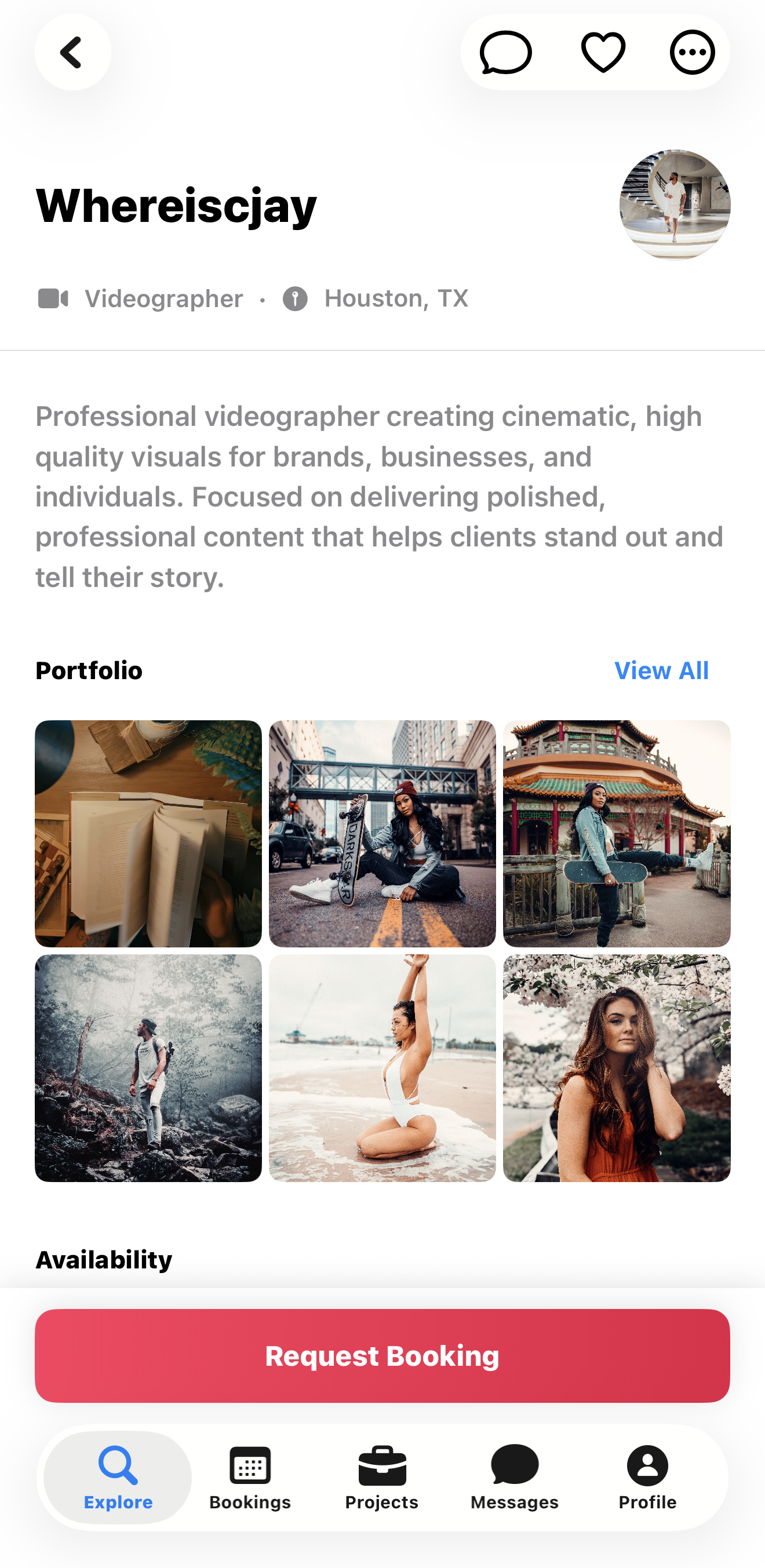Switch to the Explore tab

pos(118,1479)
